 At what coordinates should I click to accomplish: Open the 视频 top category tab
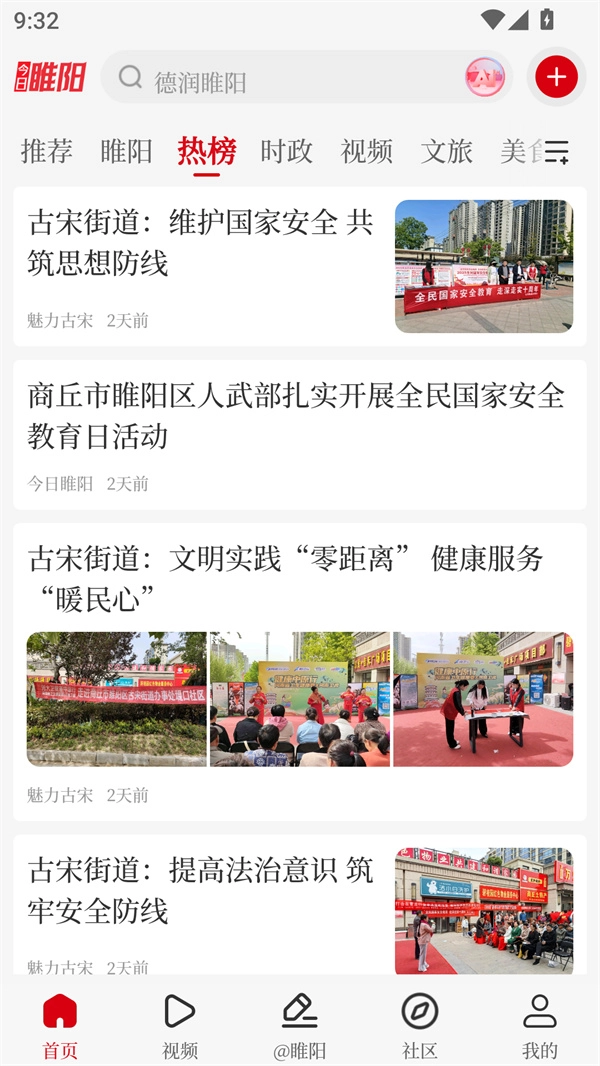(366, 151)
